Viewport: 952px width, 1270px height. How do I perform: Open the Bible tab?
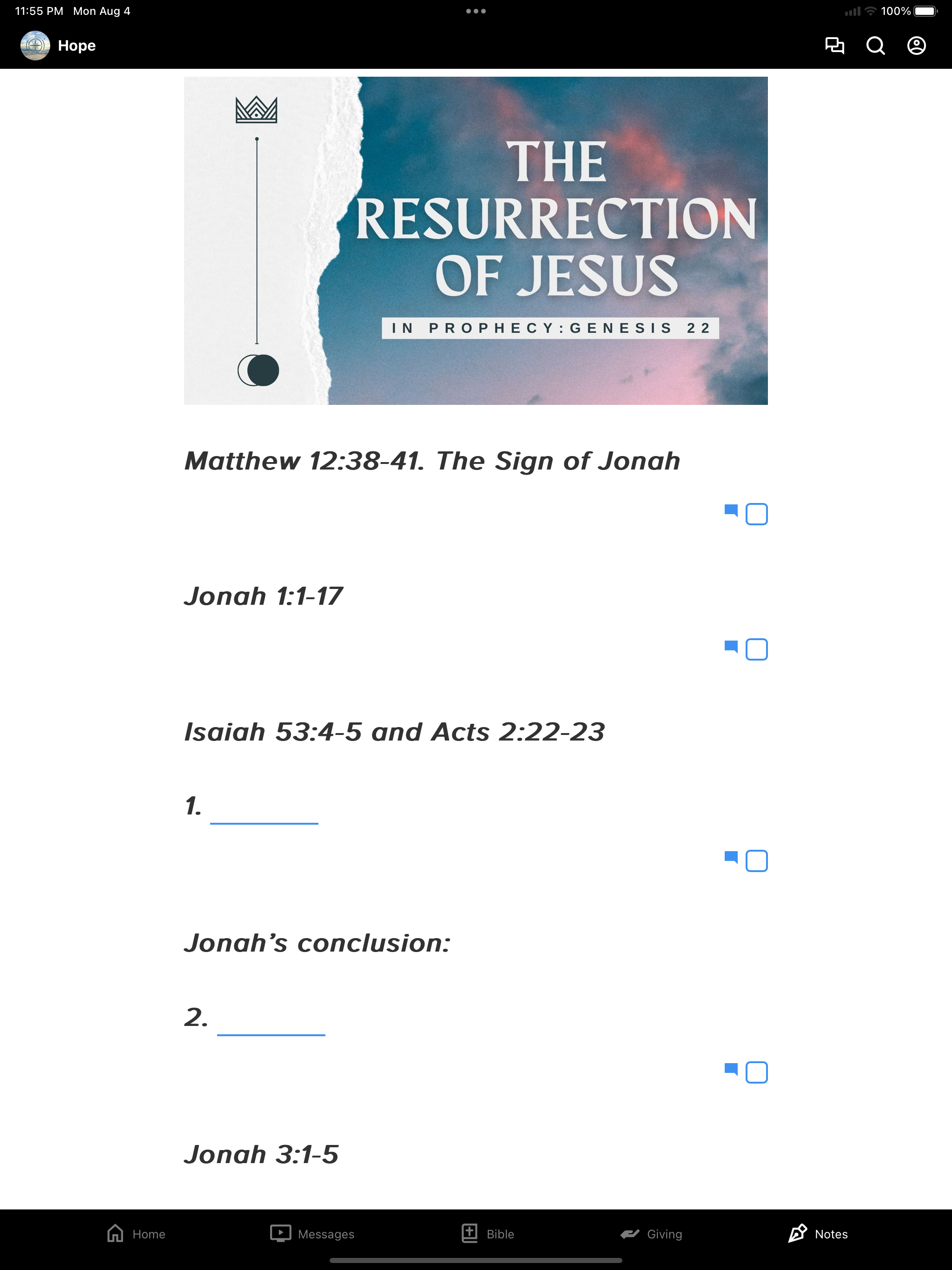(x=488, y=1233)
